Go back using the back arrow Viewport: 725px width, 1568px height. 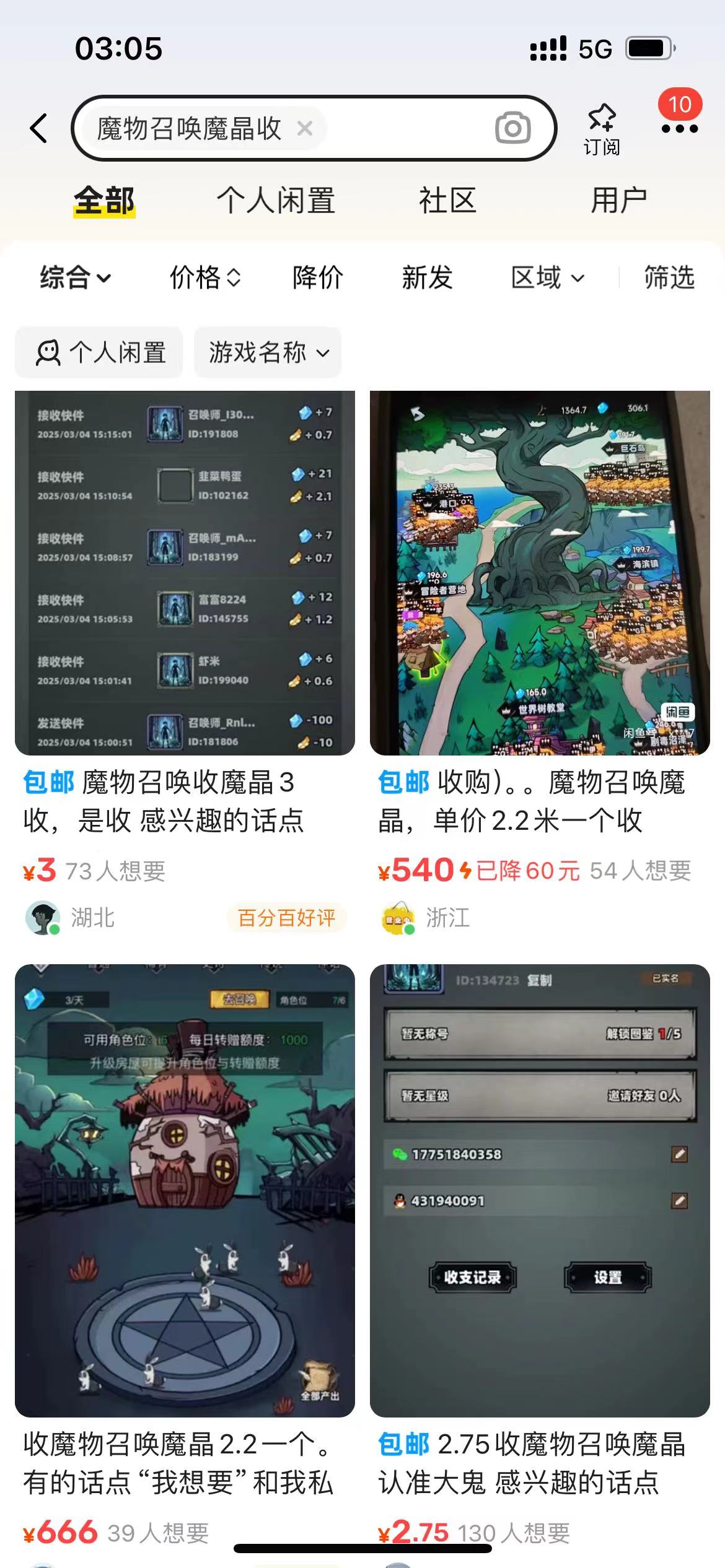[39, 129]
